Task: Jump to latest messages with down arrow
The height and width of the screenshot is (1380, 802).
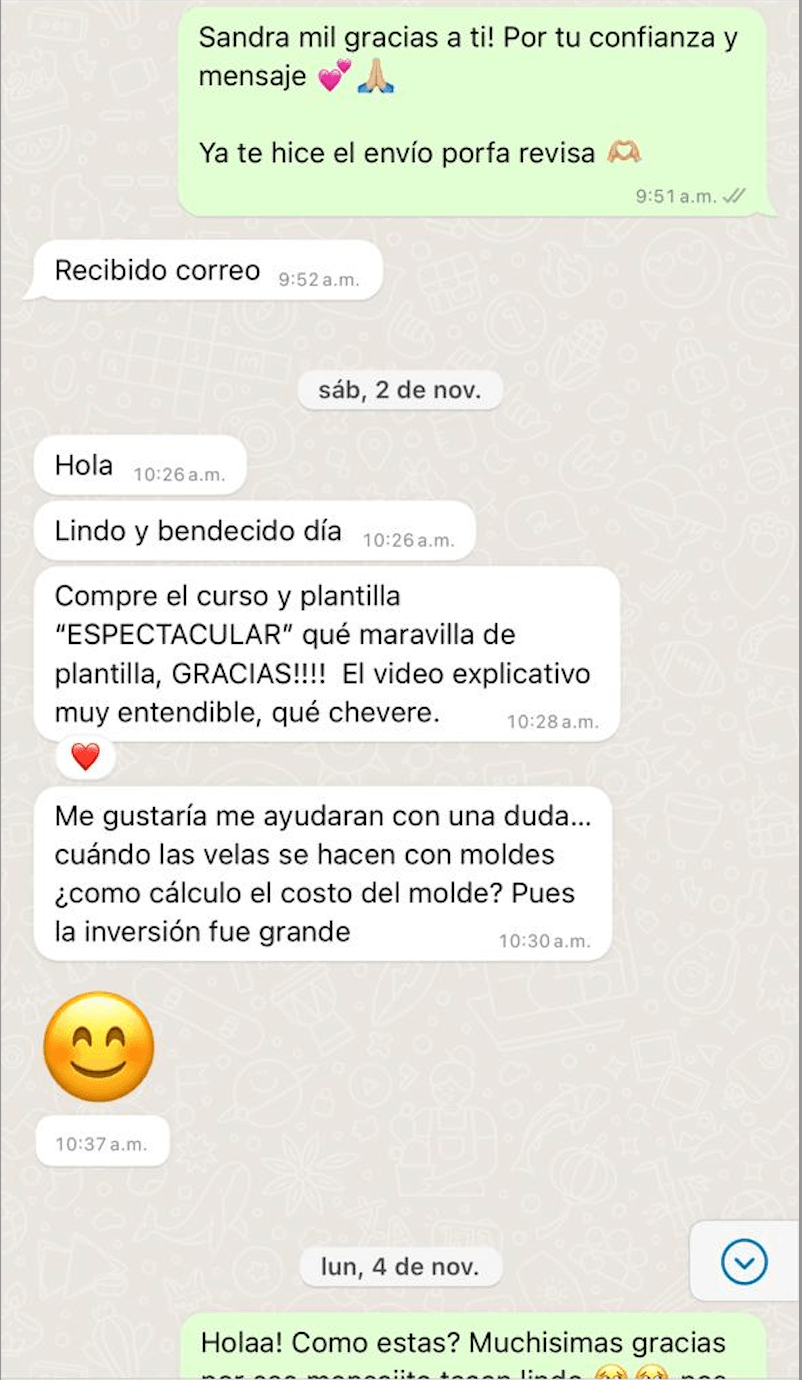Action: coord(744,1261)
